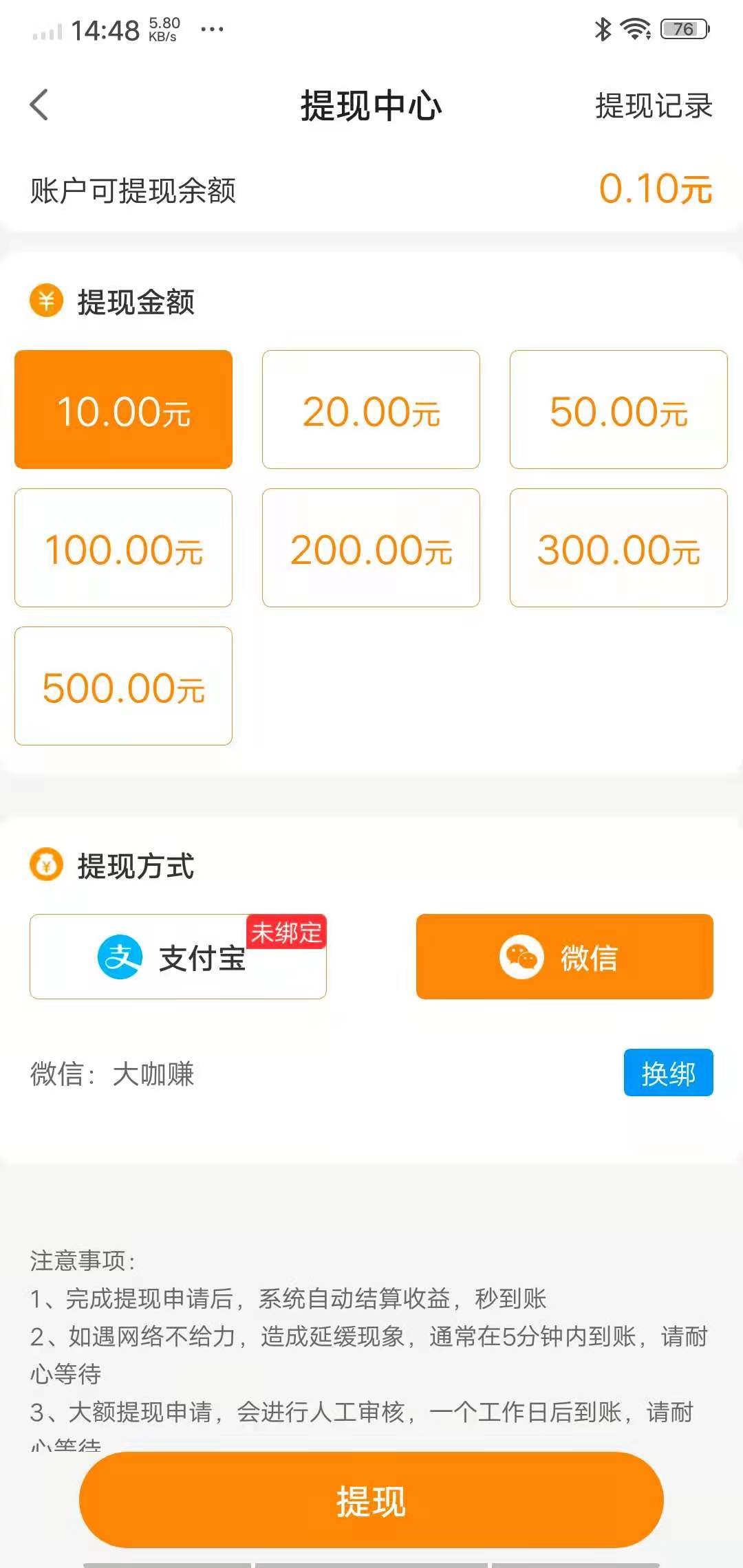The height and width of the screenshot is (1568, 743).
Task: Select the 50.00元 withdrawal amount
Action: pyautogui.click(x=618, y=410)
